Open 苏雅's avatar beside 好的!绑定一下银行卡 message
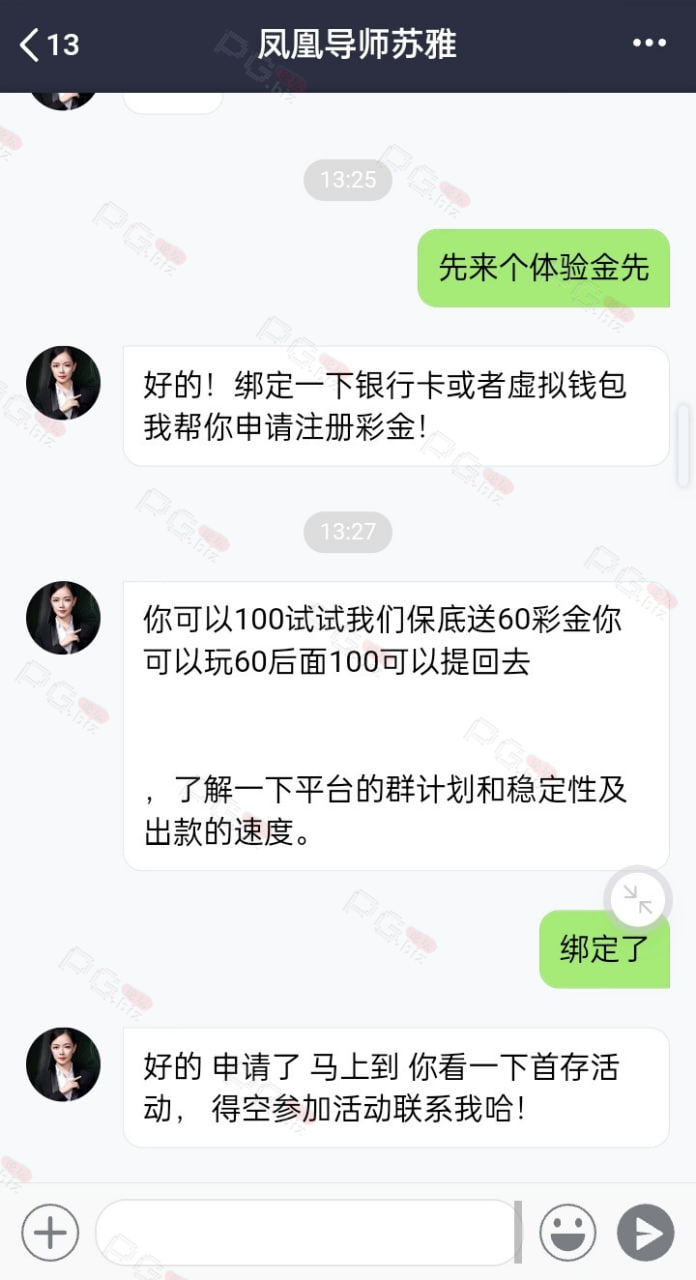Viewport: 696px width, 1280px height. point(63,383)
